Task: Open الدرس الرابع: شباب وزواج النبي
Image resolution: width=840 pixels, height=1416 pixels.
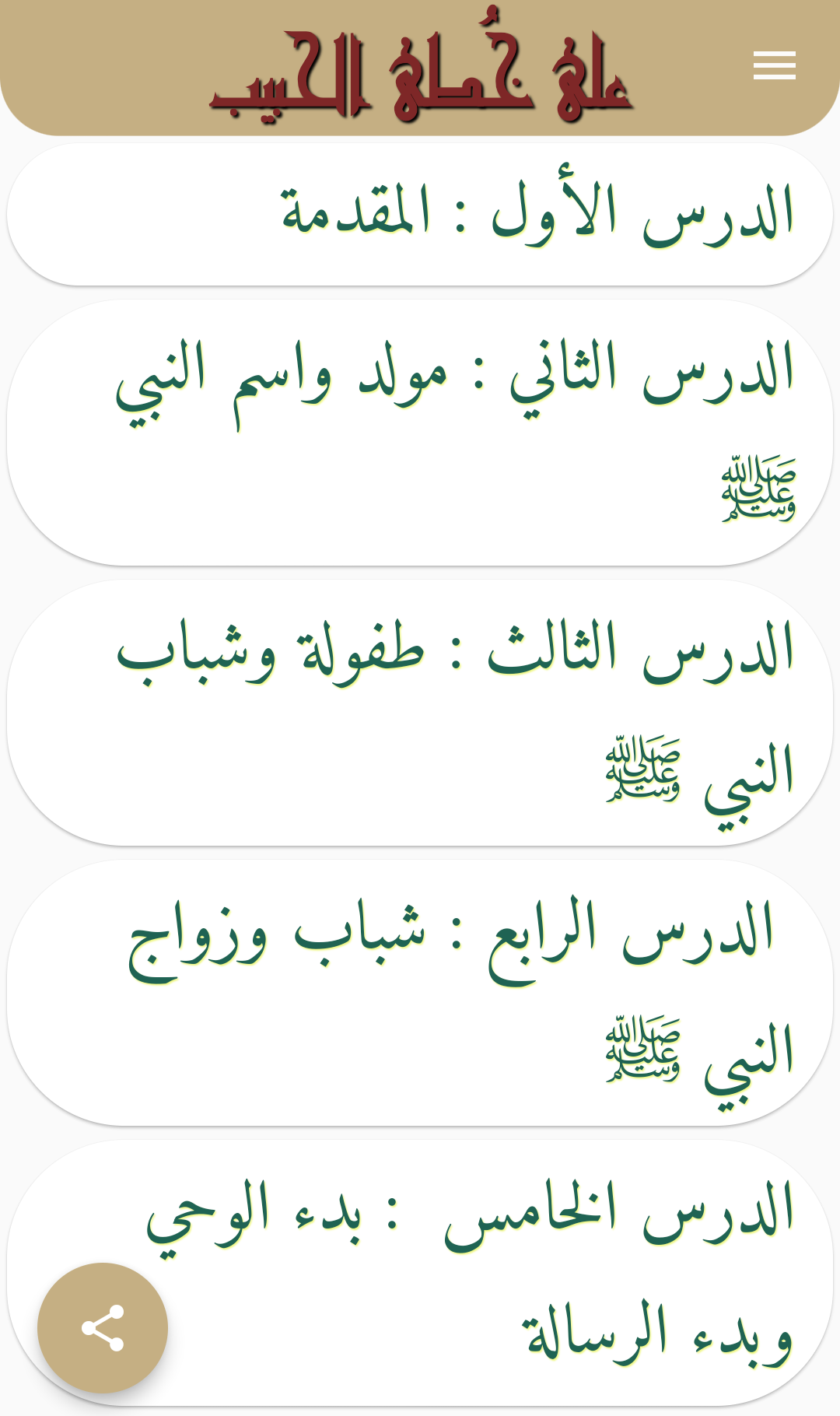Action: (420, 993)
